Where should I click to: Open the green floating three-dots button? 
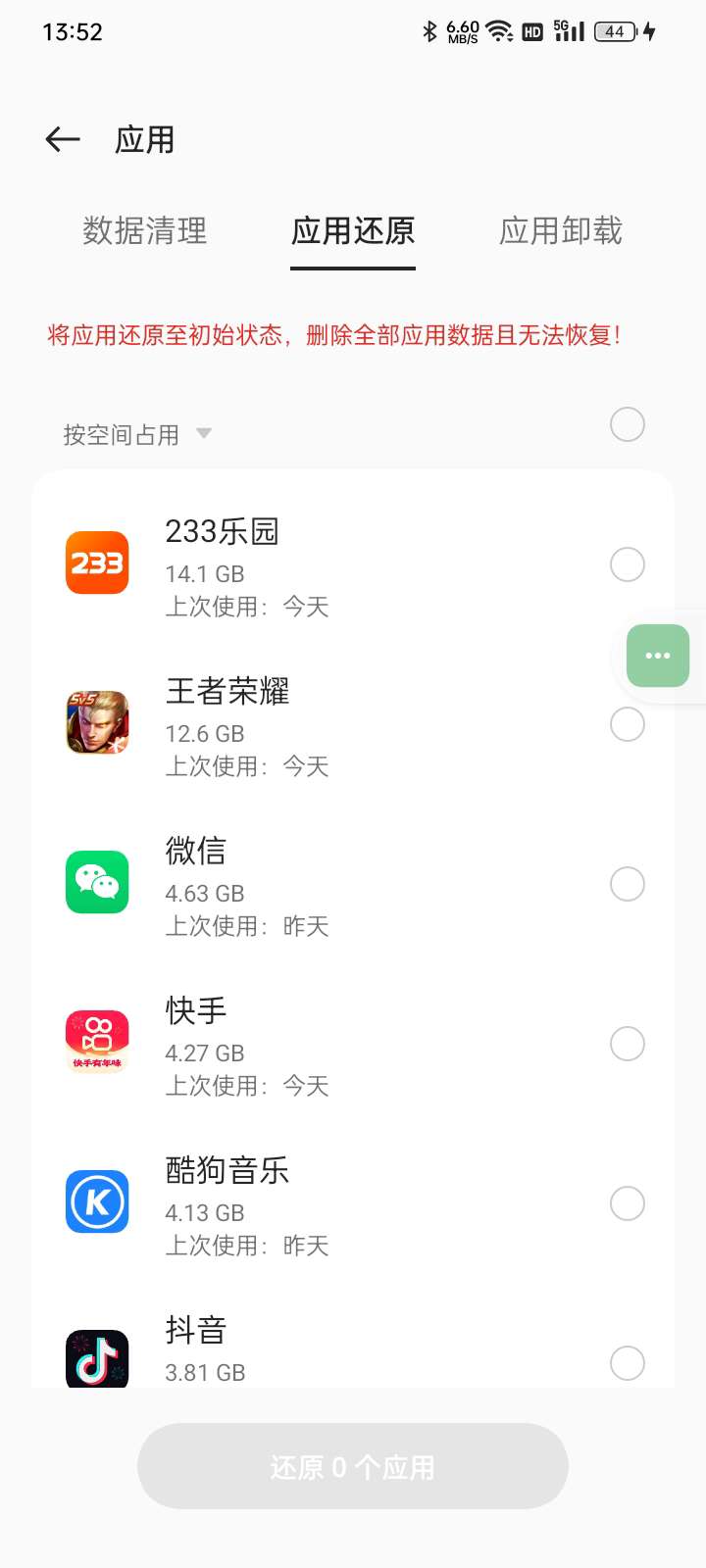[x=658, y=656]
